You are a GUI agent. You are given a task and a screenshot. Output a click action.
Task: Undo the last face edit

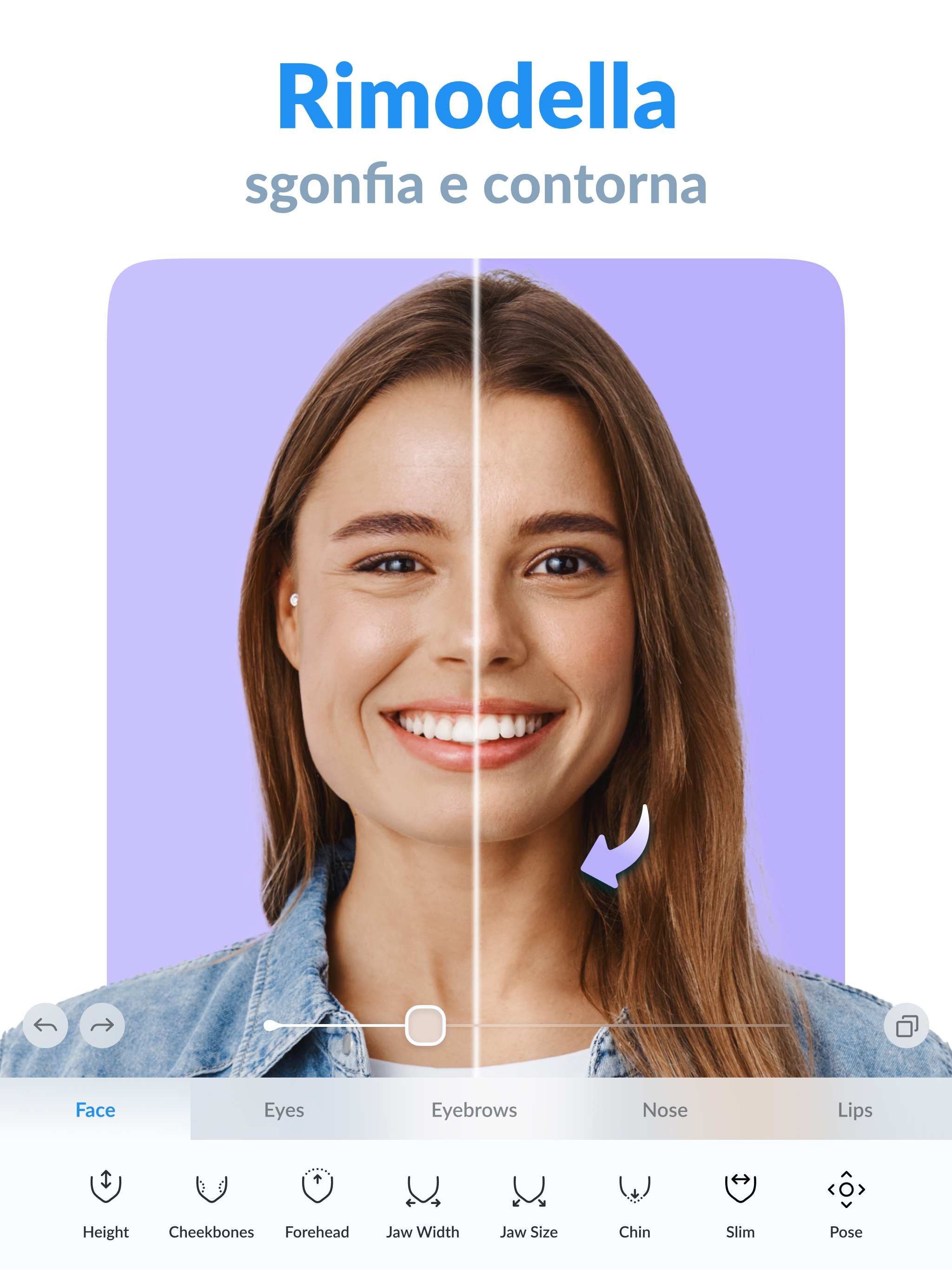pyautogui.click(x=46, y=1025)
